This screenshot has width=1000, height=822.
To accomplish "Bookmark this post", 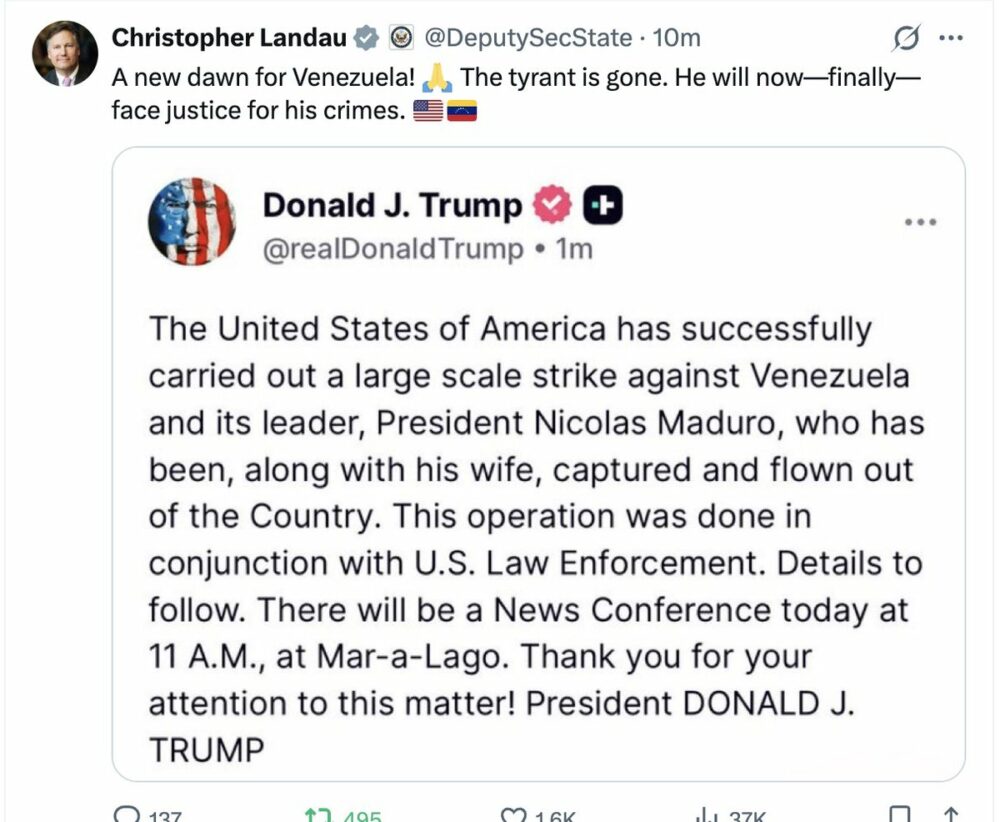I will (x=899, y=815).
